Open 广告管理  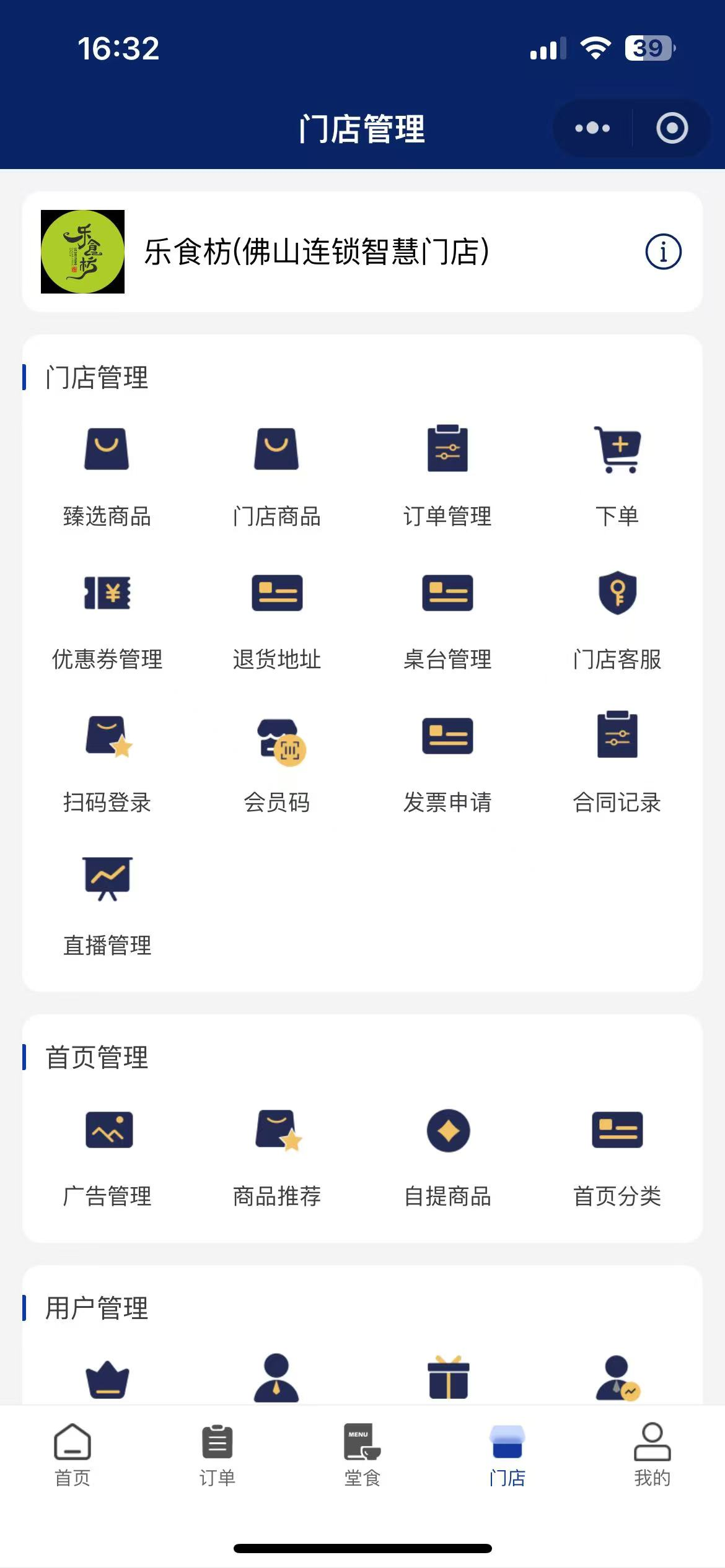pyautogui.click(x=107, y=1157)
